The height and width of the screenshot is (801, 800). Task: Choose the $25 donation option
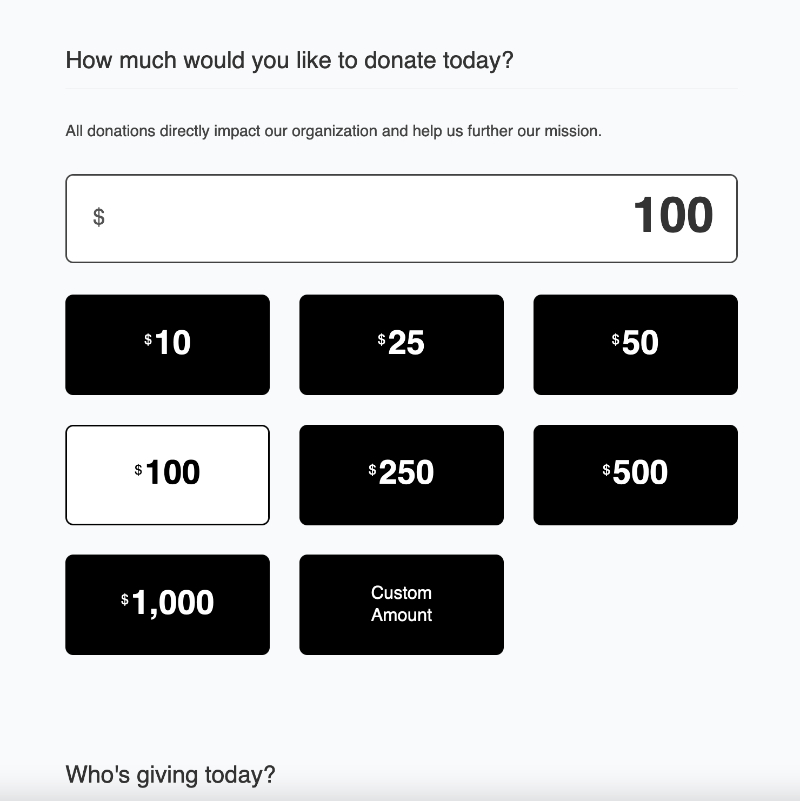click(401, 344)
